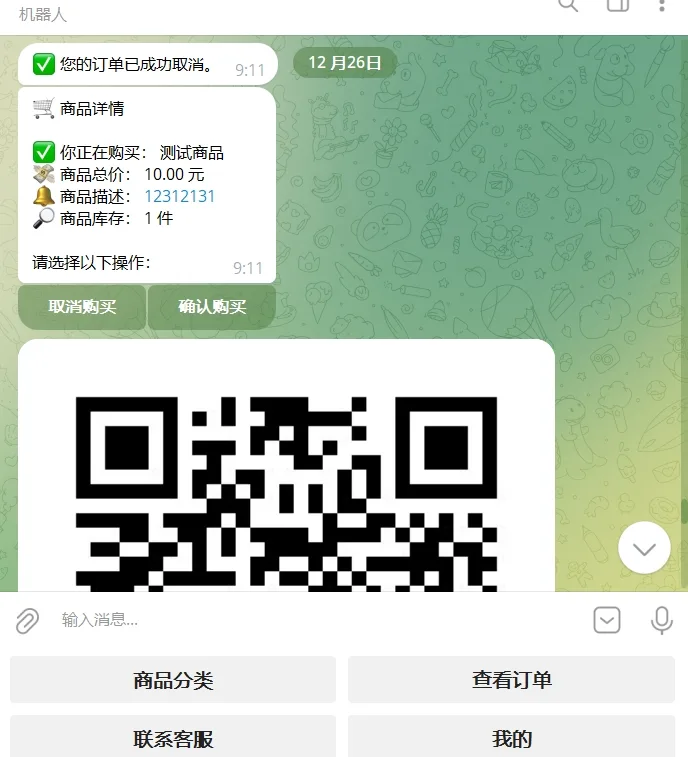
Task: View orders via 查看订单
Action: (x=511, y=680)
